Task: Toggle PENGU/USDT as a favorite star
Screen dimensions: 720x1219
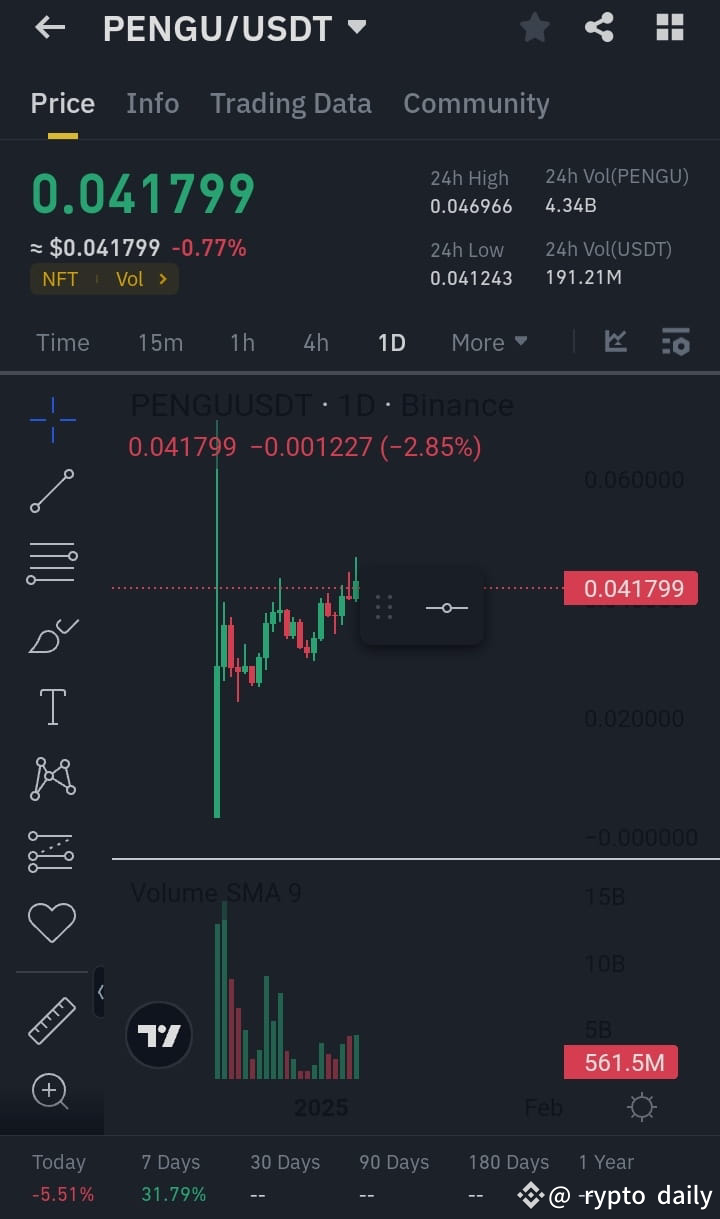Action: [534, 27]
